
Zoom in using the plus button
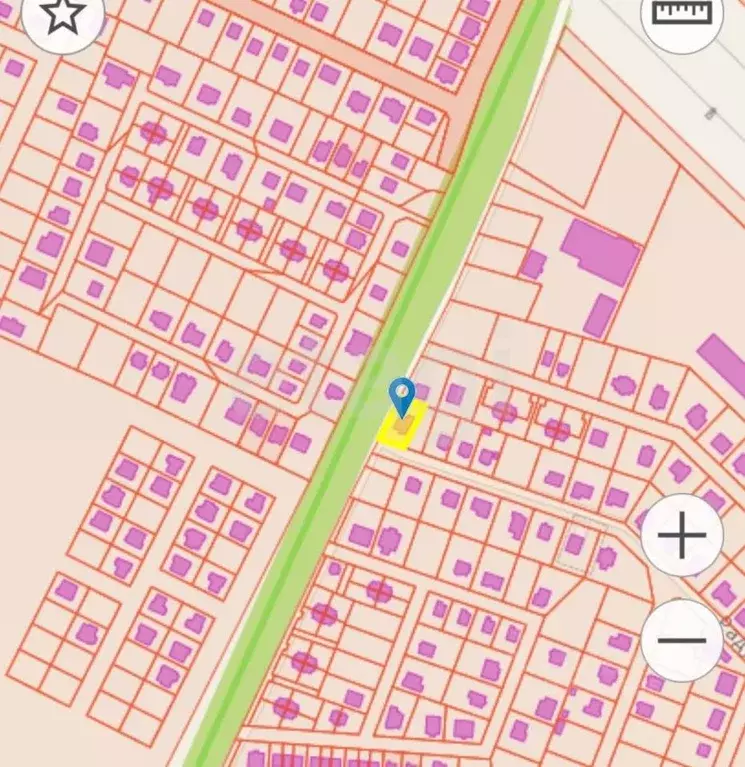coord(679,537)
